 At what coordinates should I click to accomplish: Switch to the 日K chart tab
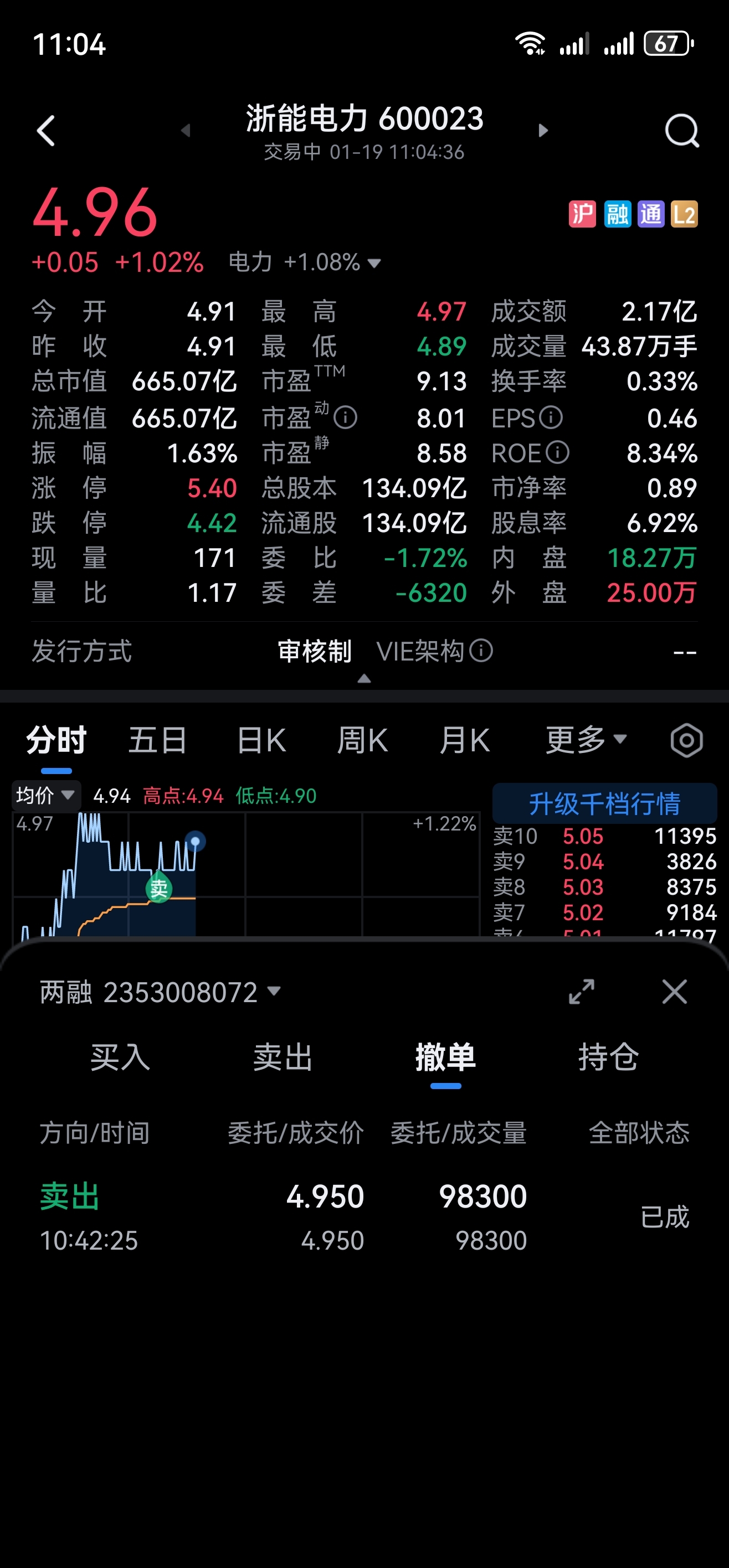pyautogui.click(x=261, y=740)
